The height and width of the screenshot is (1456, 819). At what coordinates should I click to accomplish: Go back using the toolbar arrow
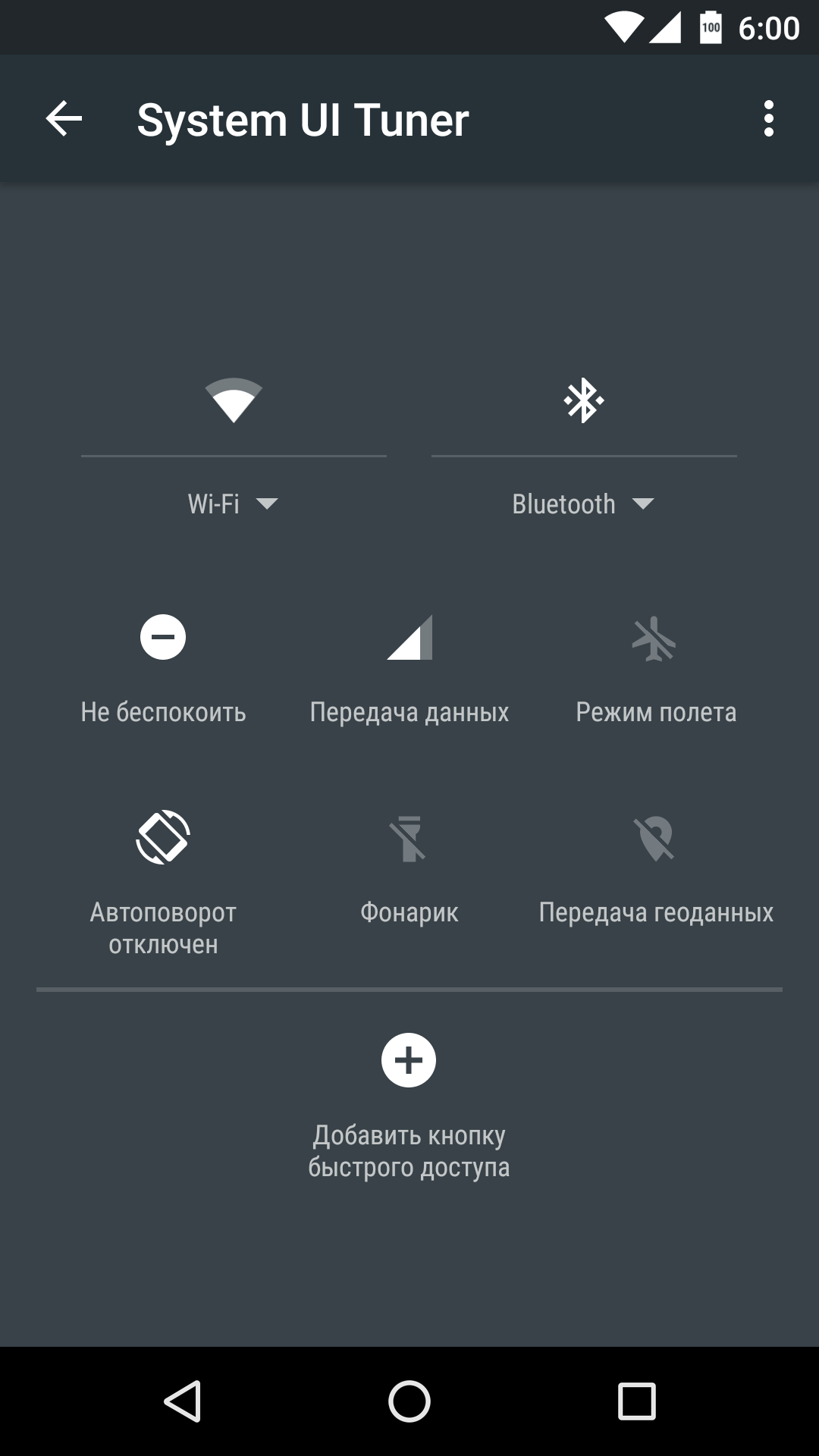(64, 119)
